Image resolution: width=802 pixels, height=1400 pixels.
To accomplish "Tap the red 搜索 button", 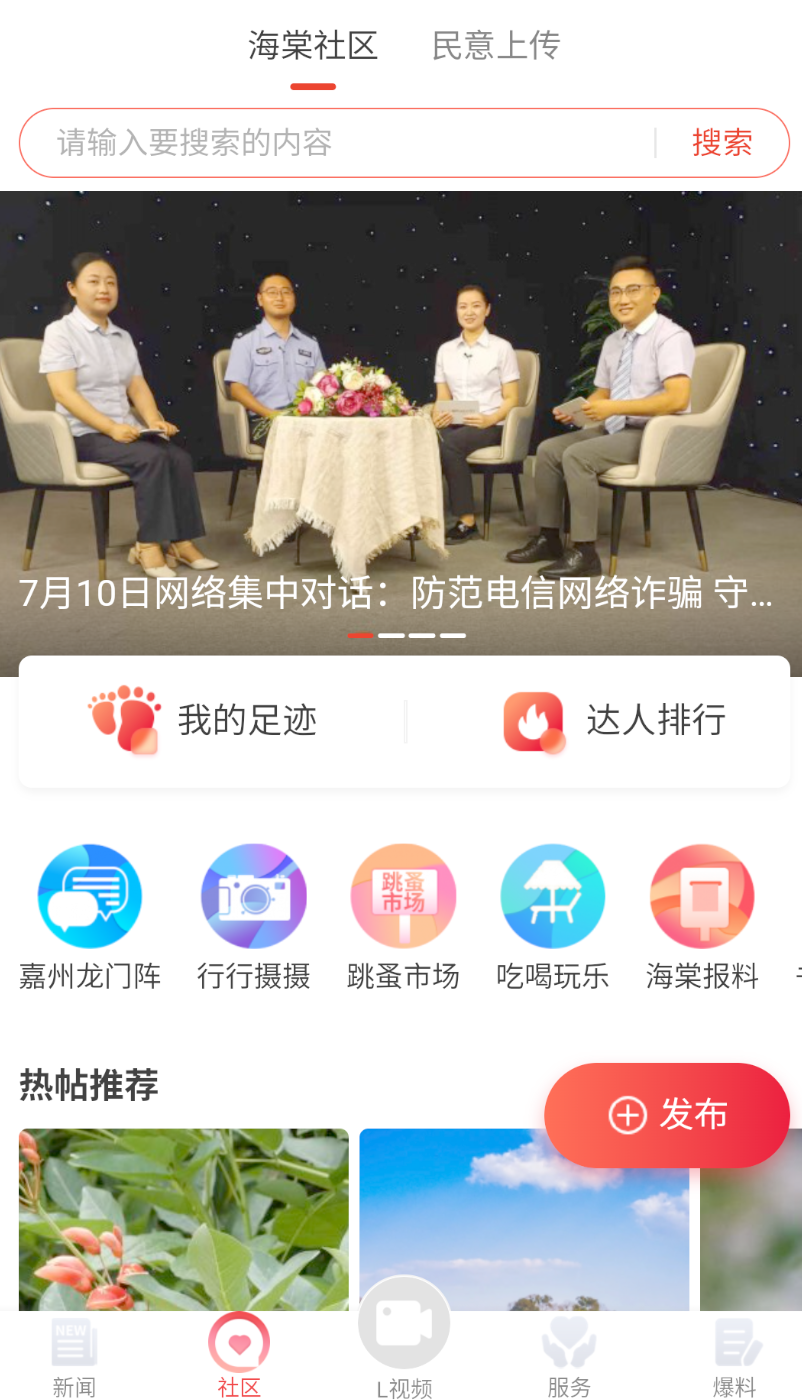I will pos(722,143).
